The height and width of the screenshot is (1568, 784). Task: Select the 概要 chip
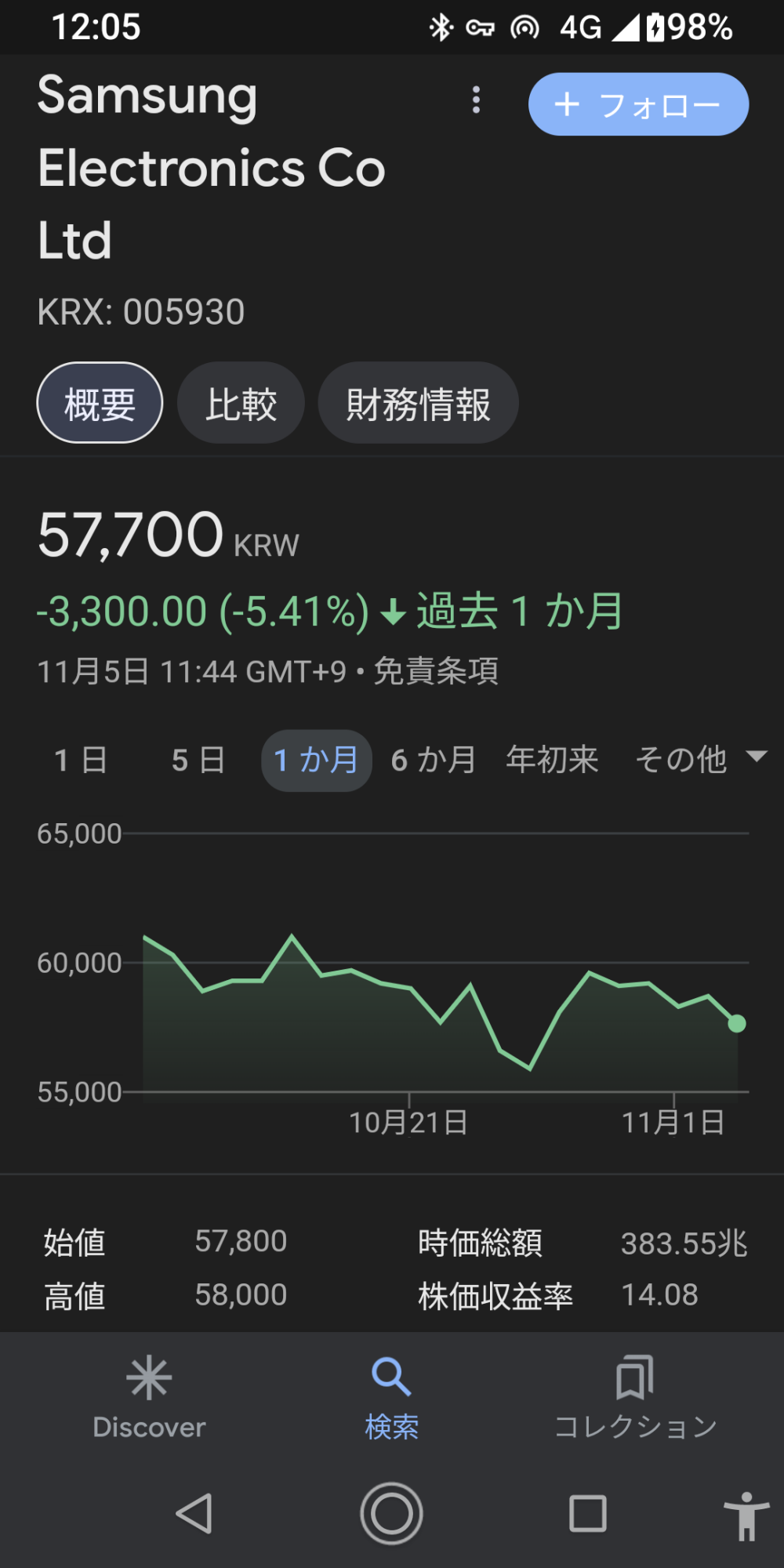pyautogui.click(x=100, y=403)
